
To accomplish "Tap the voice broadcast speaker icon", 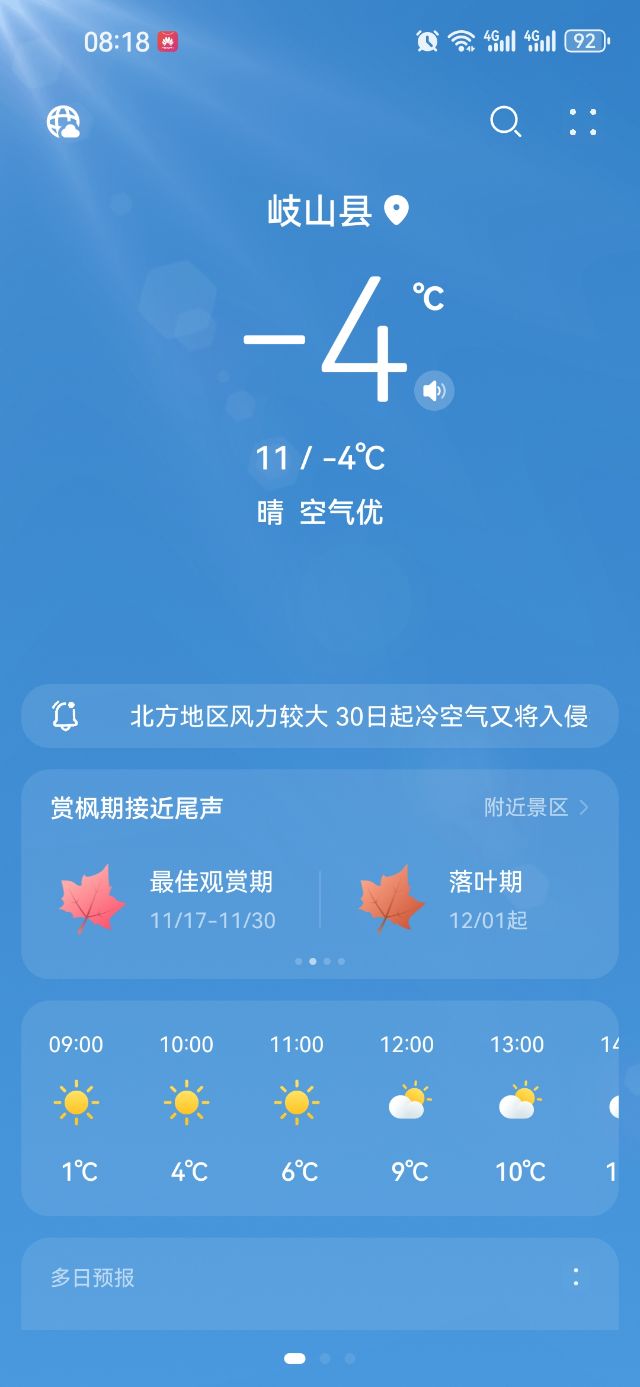I will tap(434, 390).
